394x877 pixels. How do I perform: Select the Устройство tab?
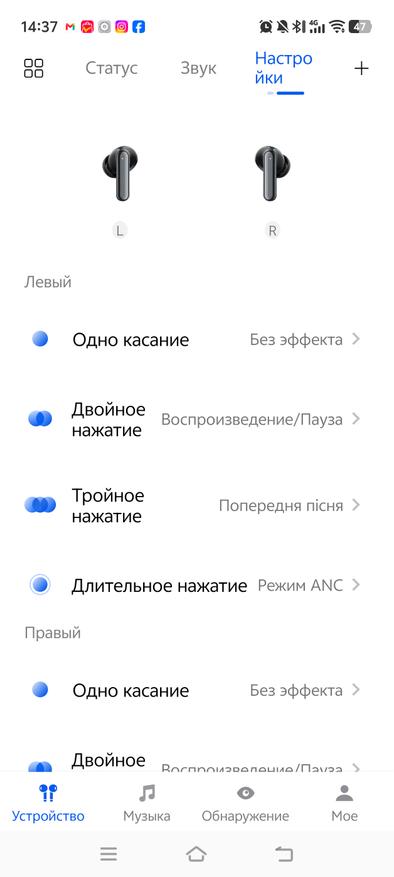[x=48, y=803]
